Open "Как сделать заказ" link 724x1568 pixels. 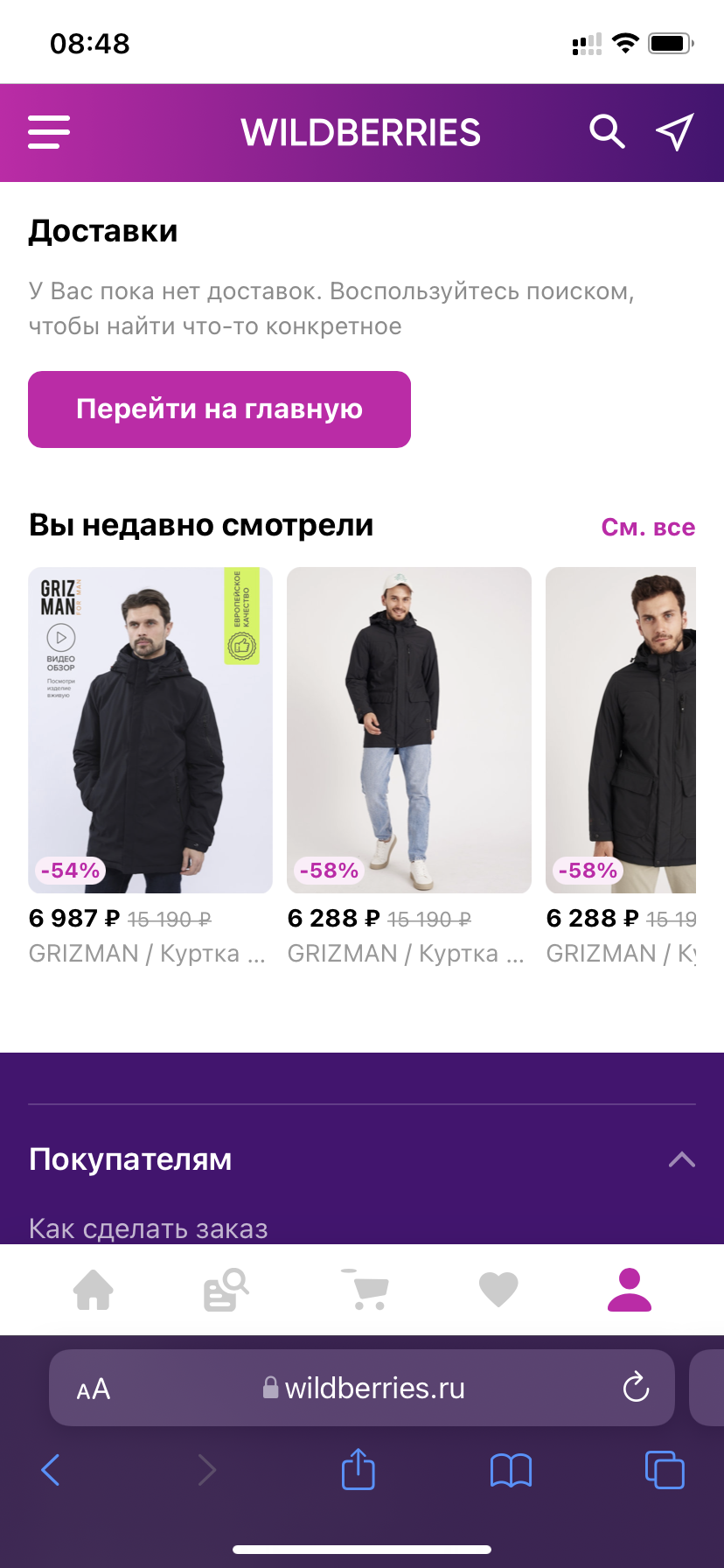[x=149, y=1228]
